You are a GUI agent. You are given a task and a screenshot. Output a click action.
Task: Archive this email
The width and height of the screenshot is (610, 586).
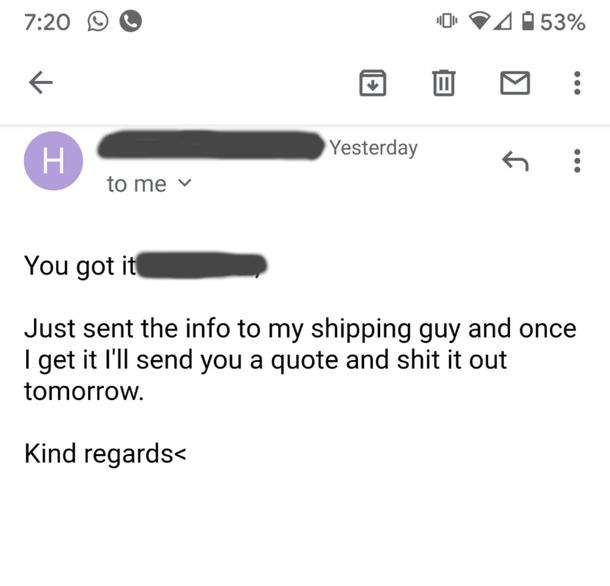click(372, 84)
